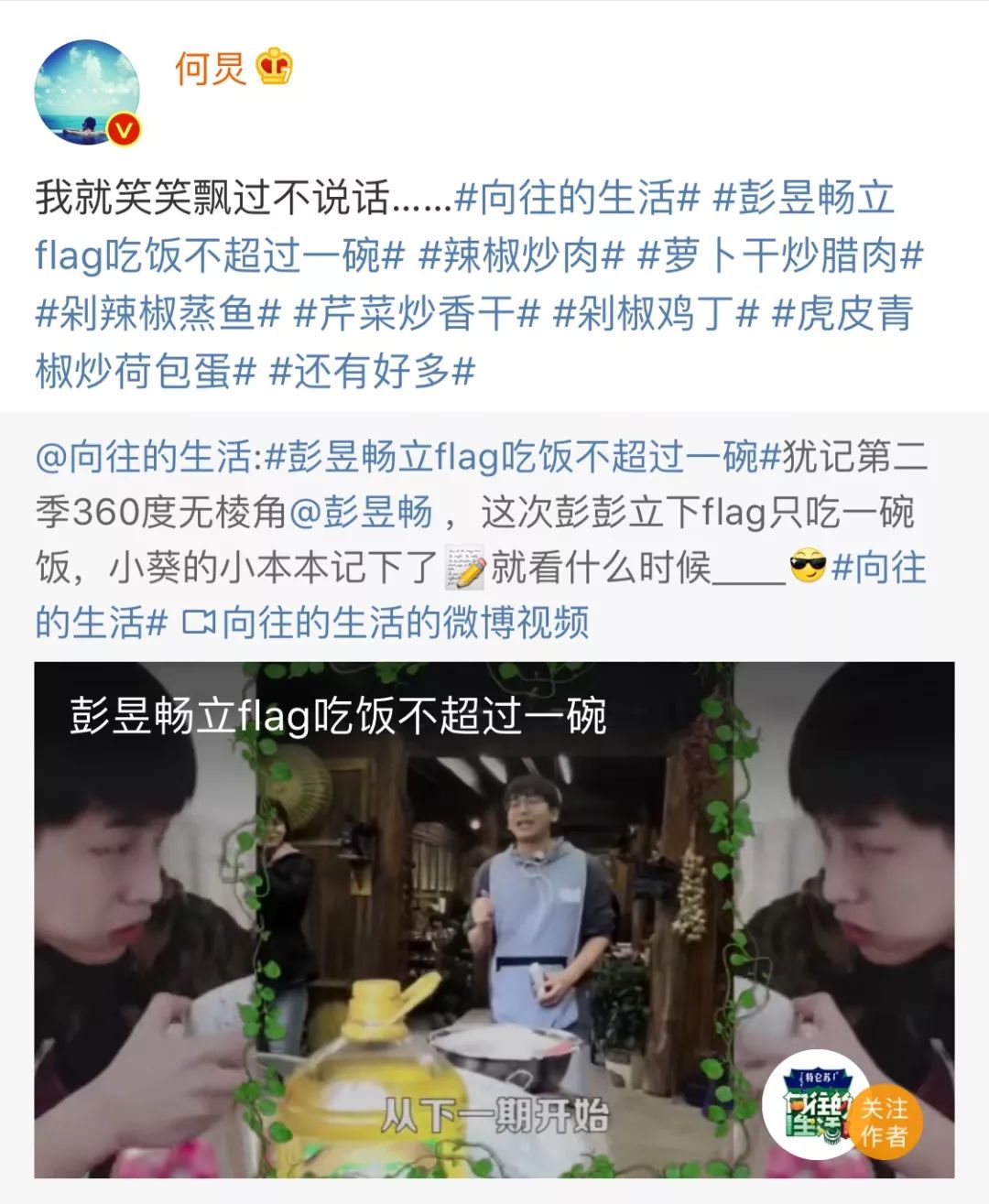Open the @彭昱畅 mention

click(x=361, y=512)
